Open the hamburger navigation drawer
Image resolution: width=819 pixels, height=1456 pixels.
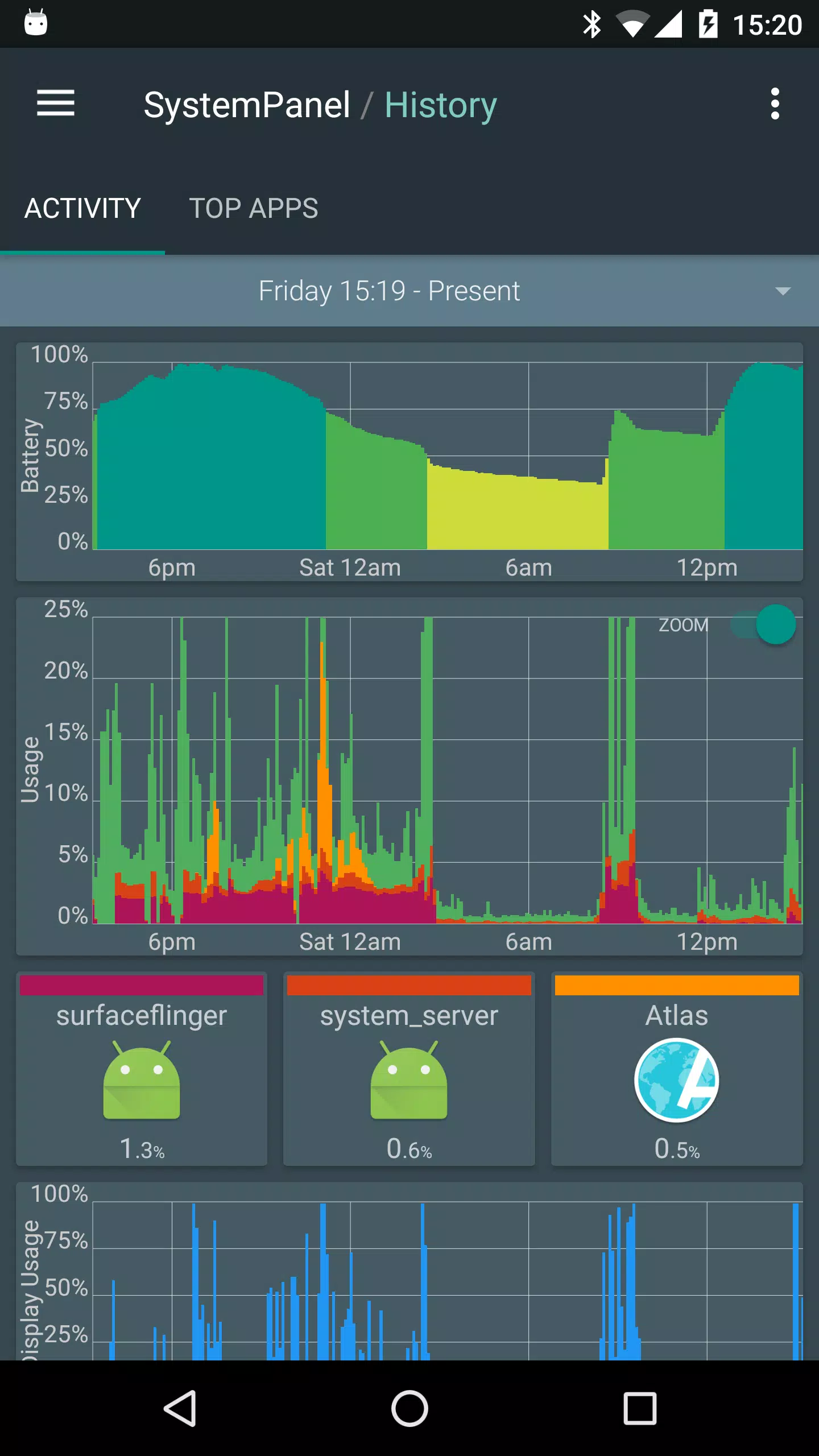56,104
